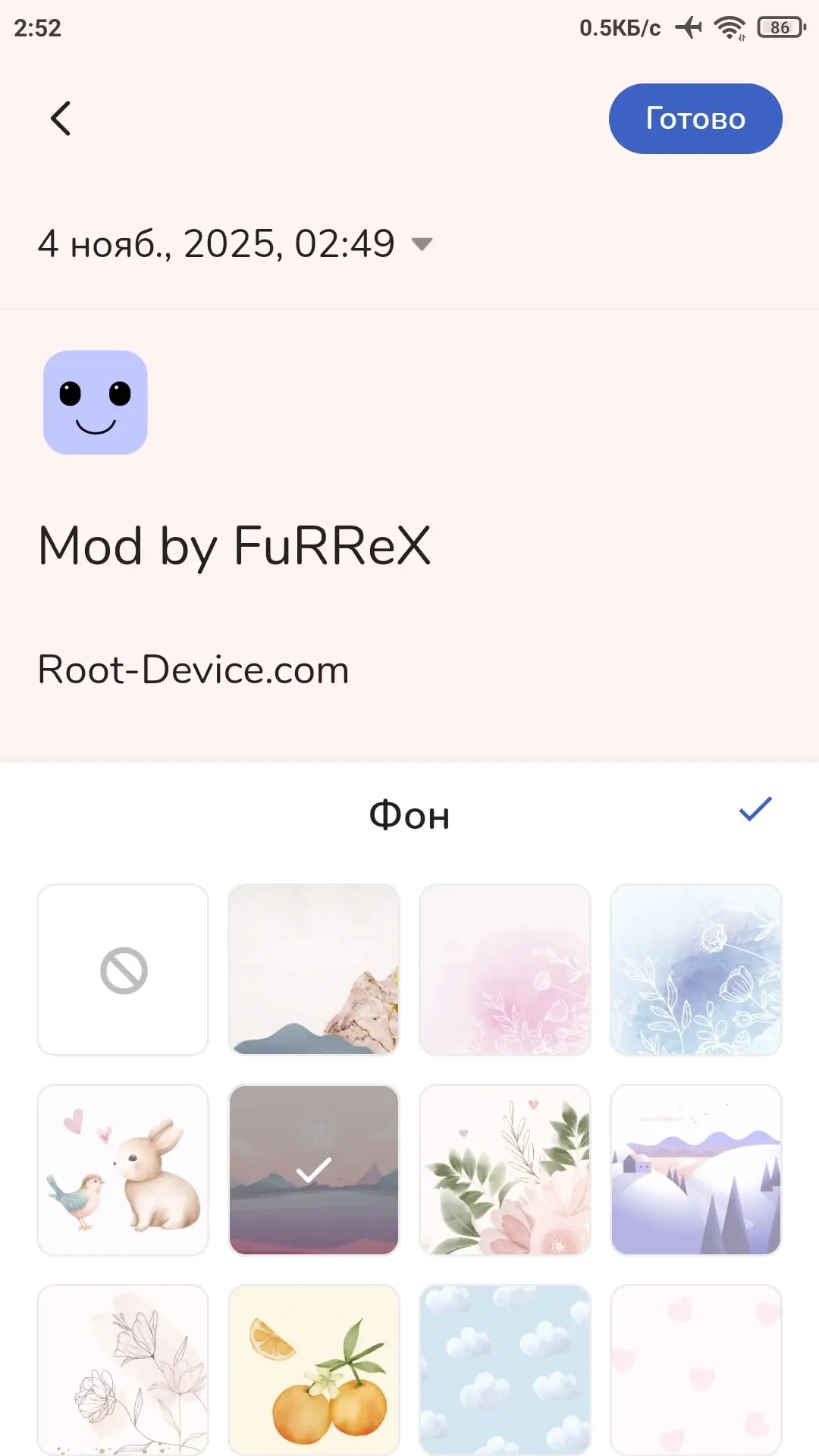Viewport: 819px width, 1456px height.
Task: Select the no-background option
Action: 123,970
